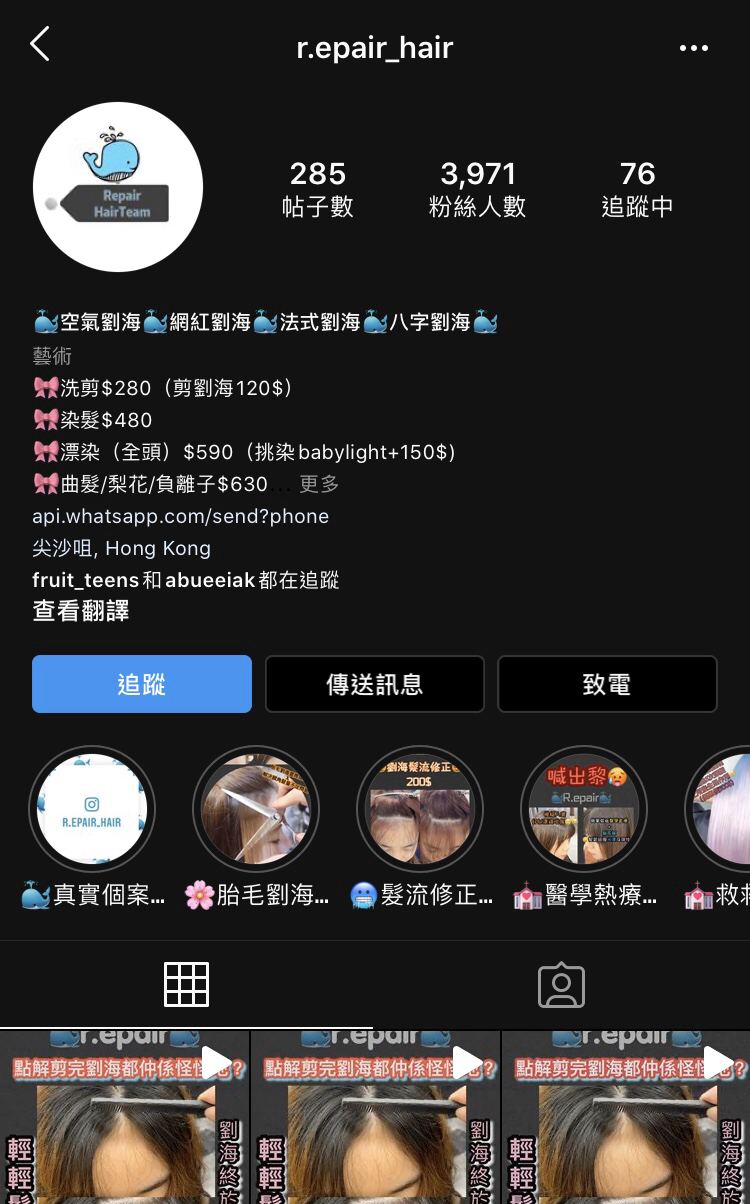View the 76 追蹤中 following list
This screenshot has width=750, height=1204.
point(637,189)
